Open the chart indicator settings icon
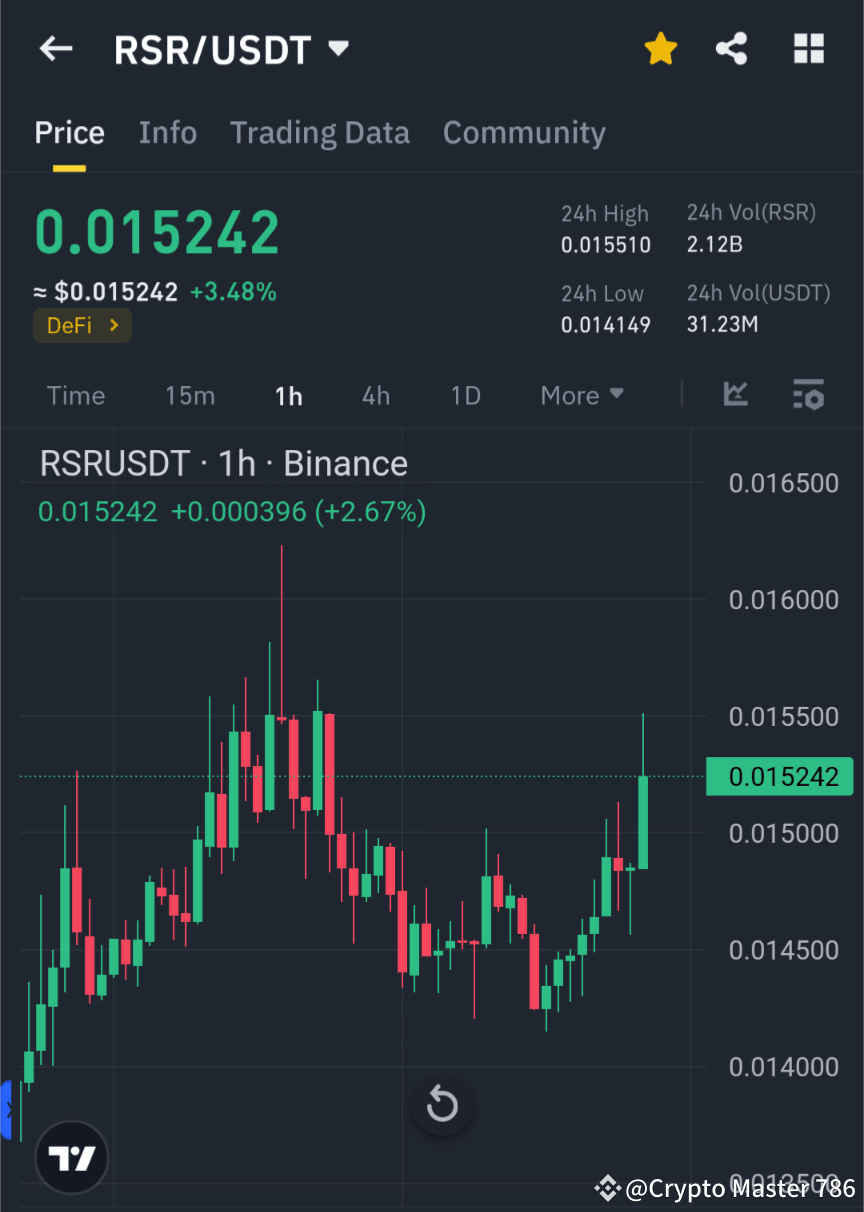The height and width of the screenshot is (1212, 864). tap(808, 395)
